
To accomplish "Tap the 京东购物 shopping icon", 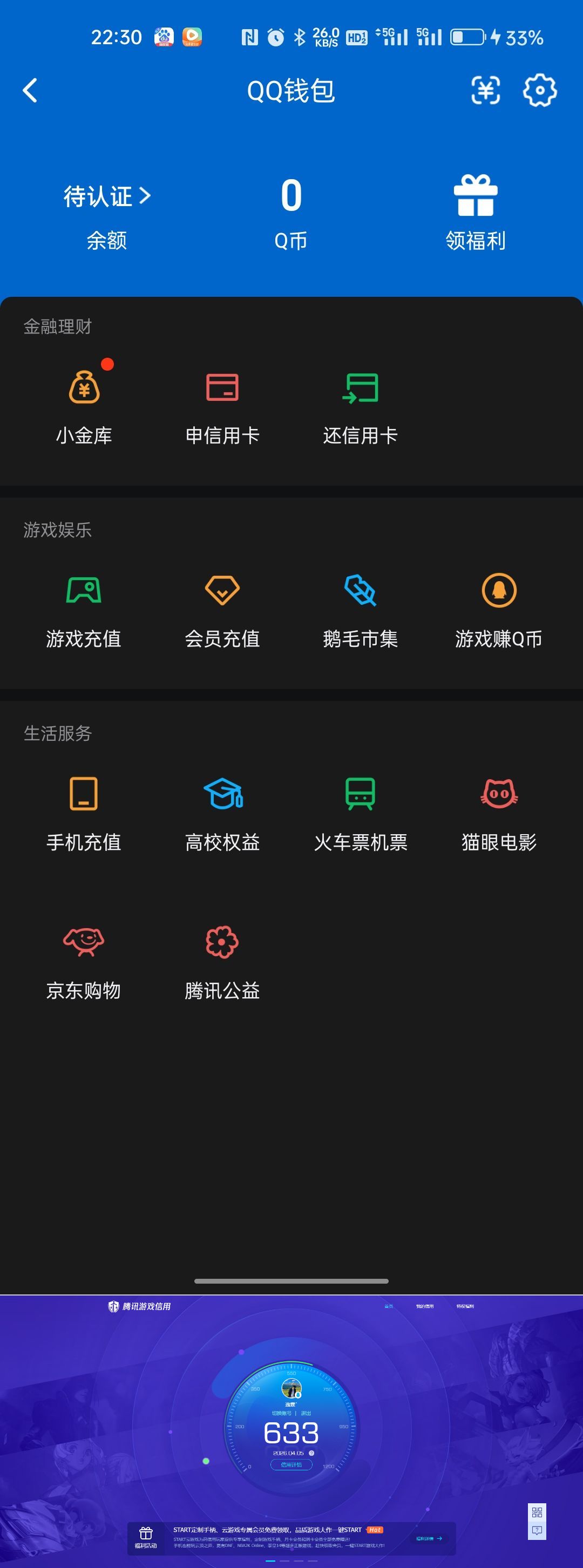I will point(84,942).
